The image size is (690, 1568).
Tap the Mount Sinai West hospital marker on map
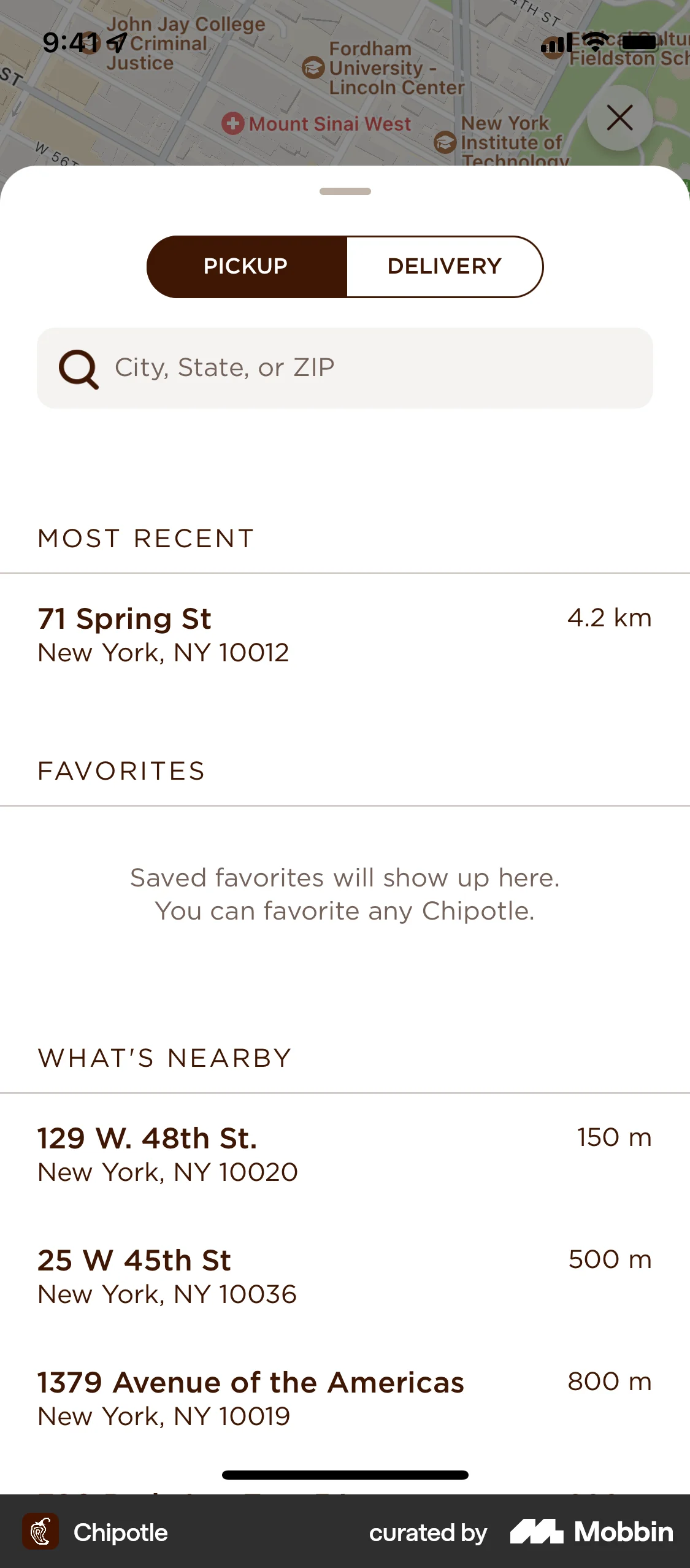(x=233, y=124)
